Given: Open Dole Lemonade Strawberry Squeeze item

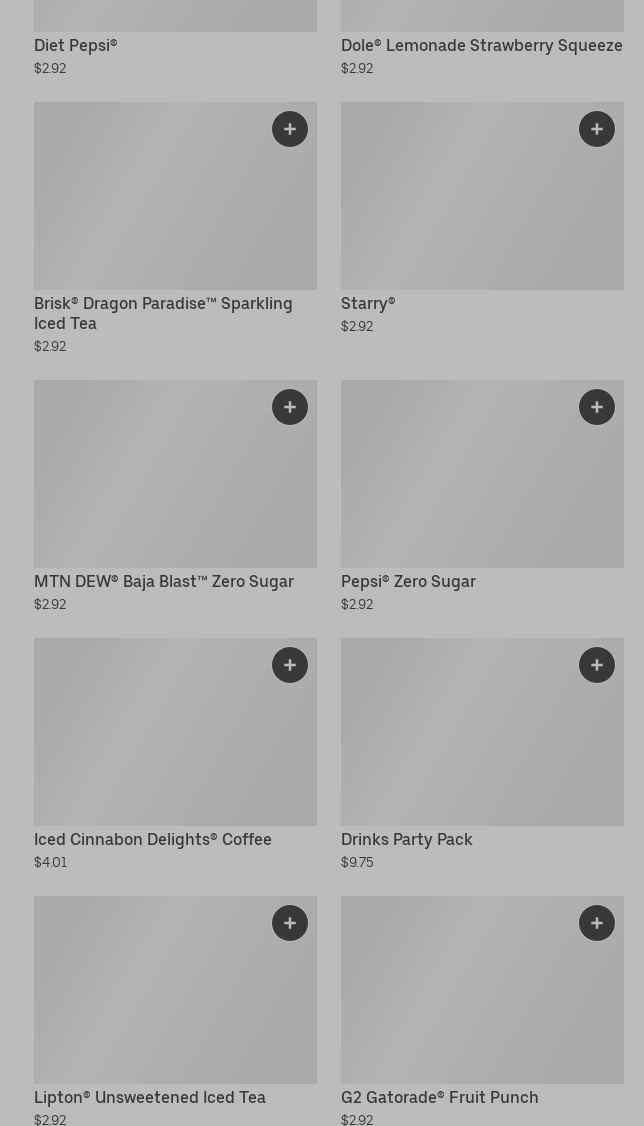Looking at the screenshot, I should pyautogui.click(x=482, y=45).
